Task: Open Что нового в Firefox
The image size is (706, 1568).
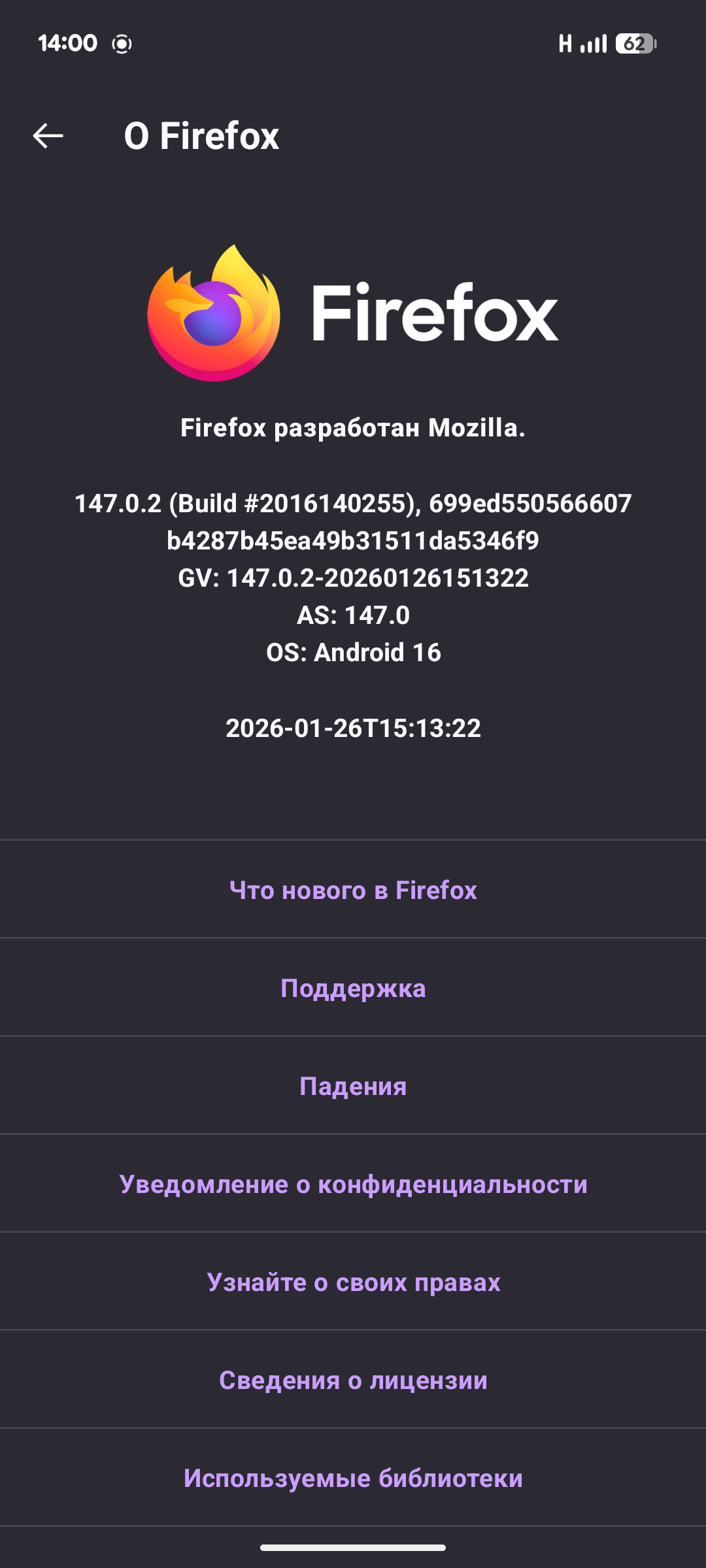Action: (x=353, y=890)
